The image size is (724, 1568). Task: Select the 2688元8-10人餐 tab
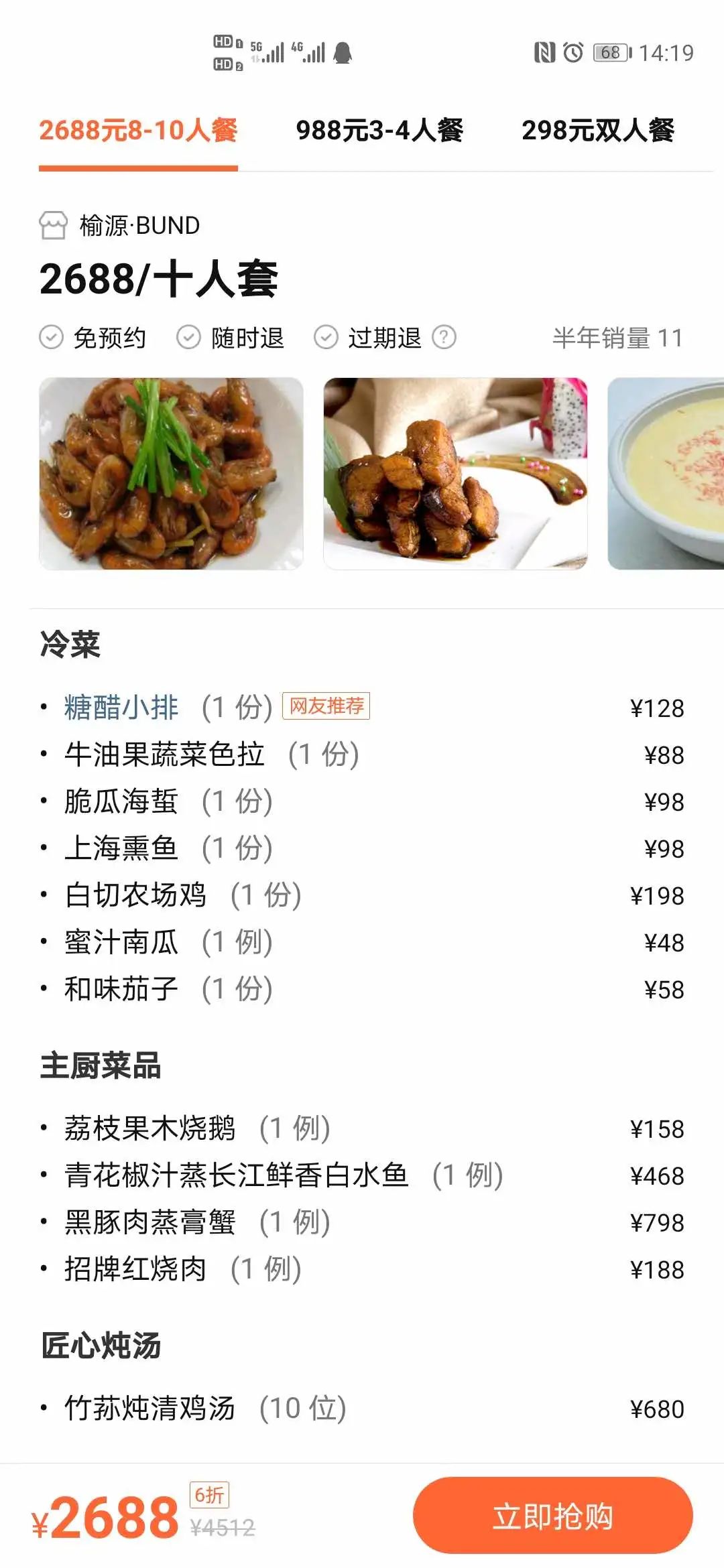(x=138, y=131)
